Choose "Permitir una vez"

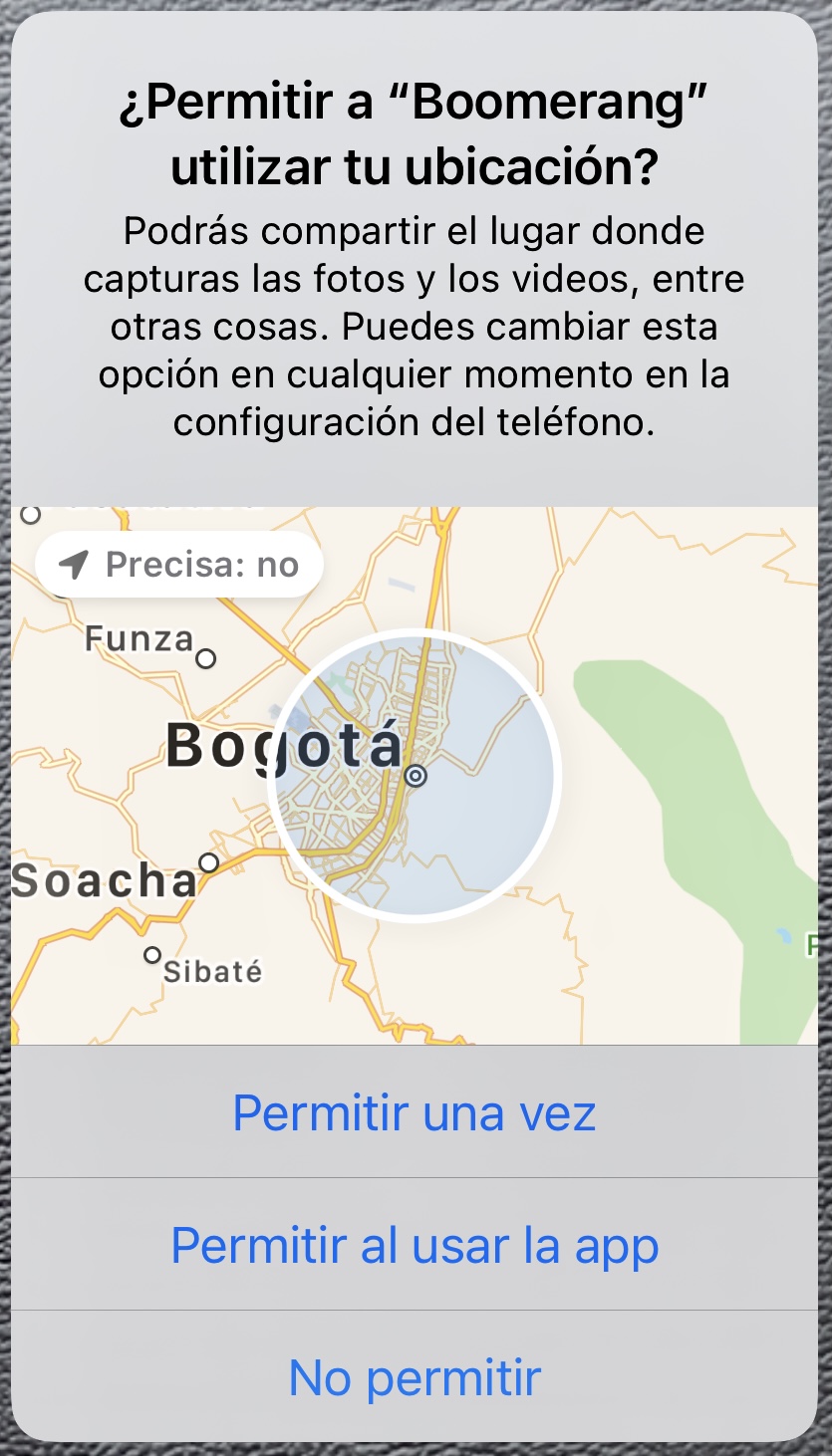(x=415, y=1111)
